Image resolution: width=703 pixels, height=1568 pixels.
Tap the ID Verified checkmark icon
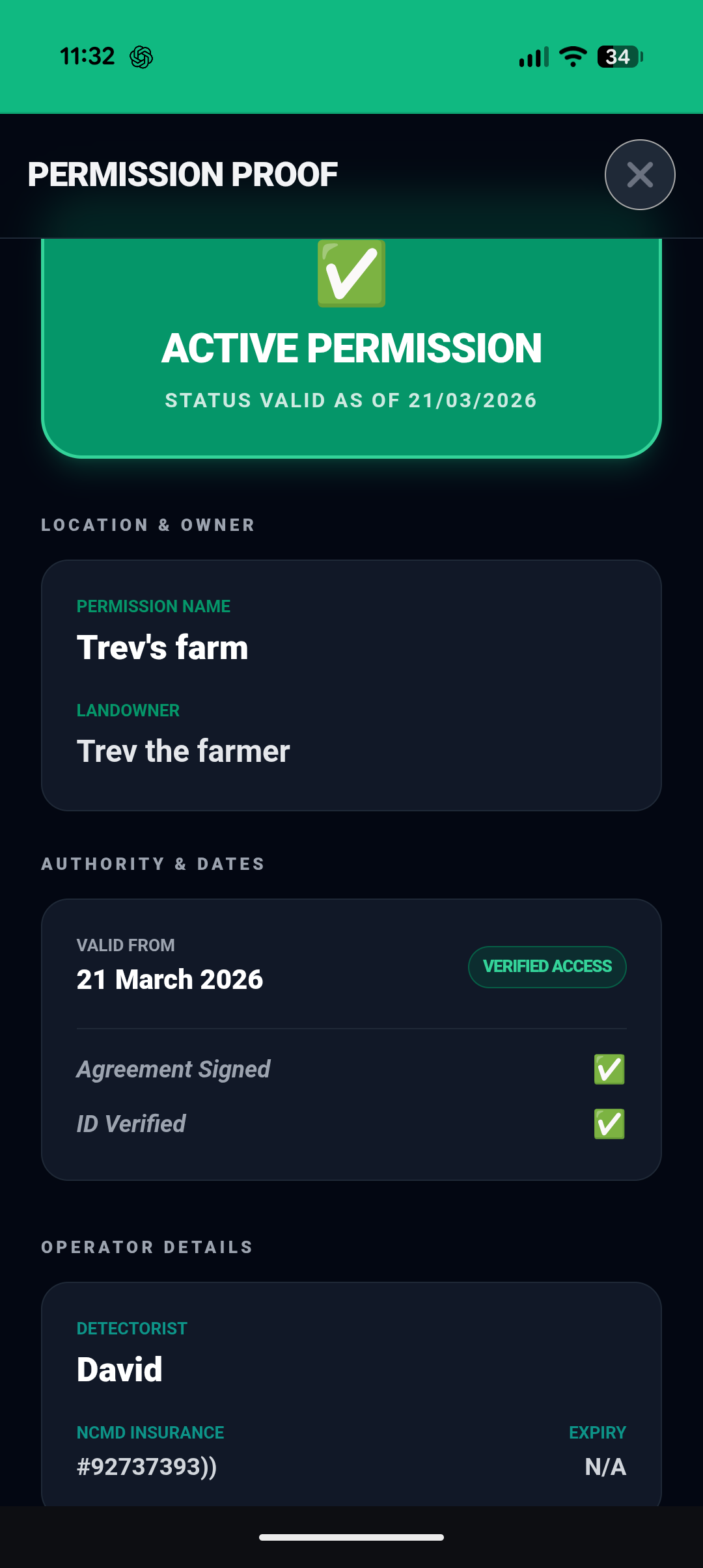[x=609, y=1124]
